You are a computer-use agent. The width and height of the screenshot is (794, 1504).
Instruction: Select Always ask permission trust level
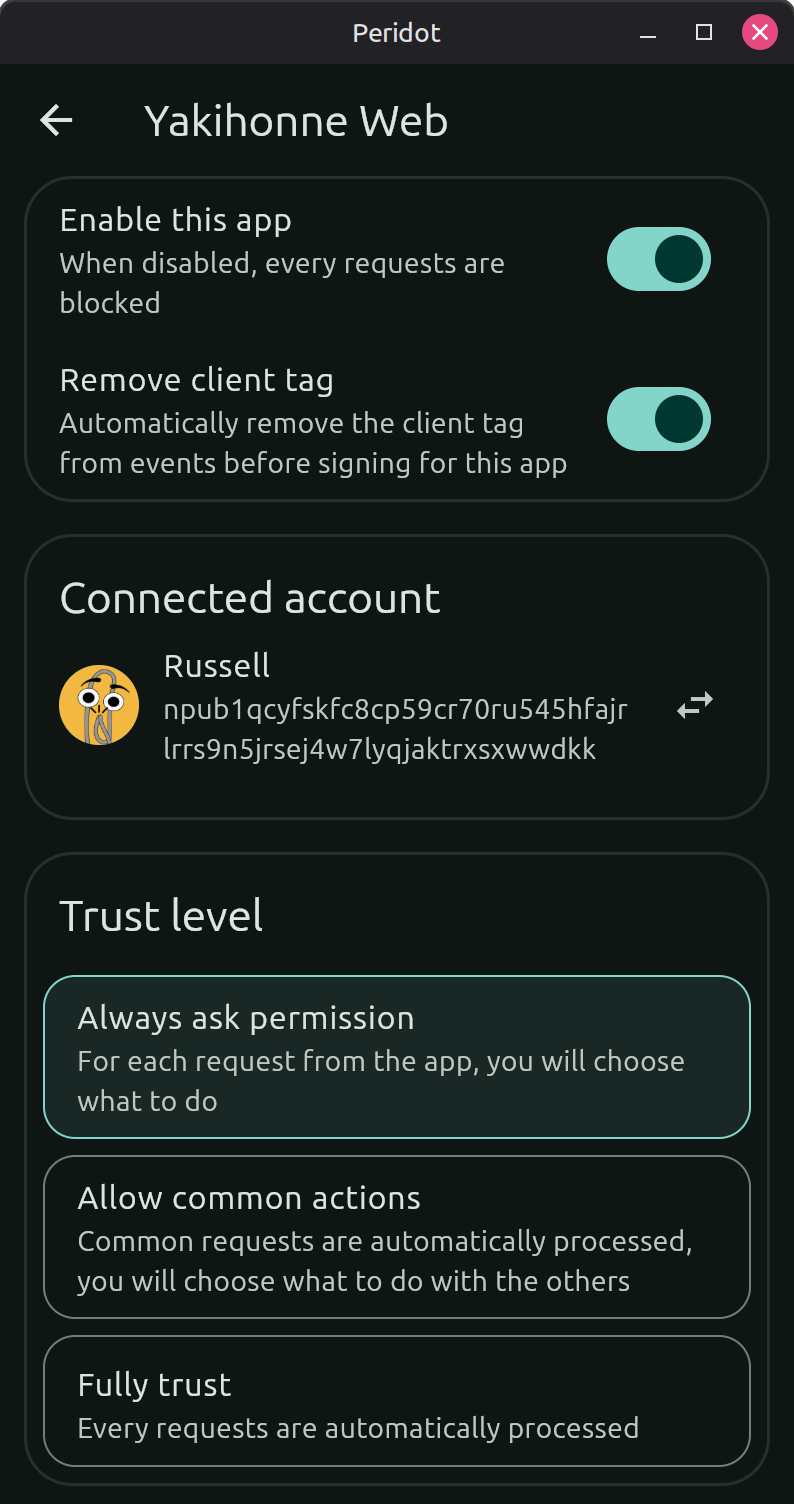pyautogui.click(x=396, y=1057)
